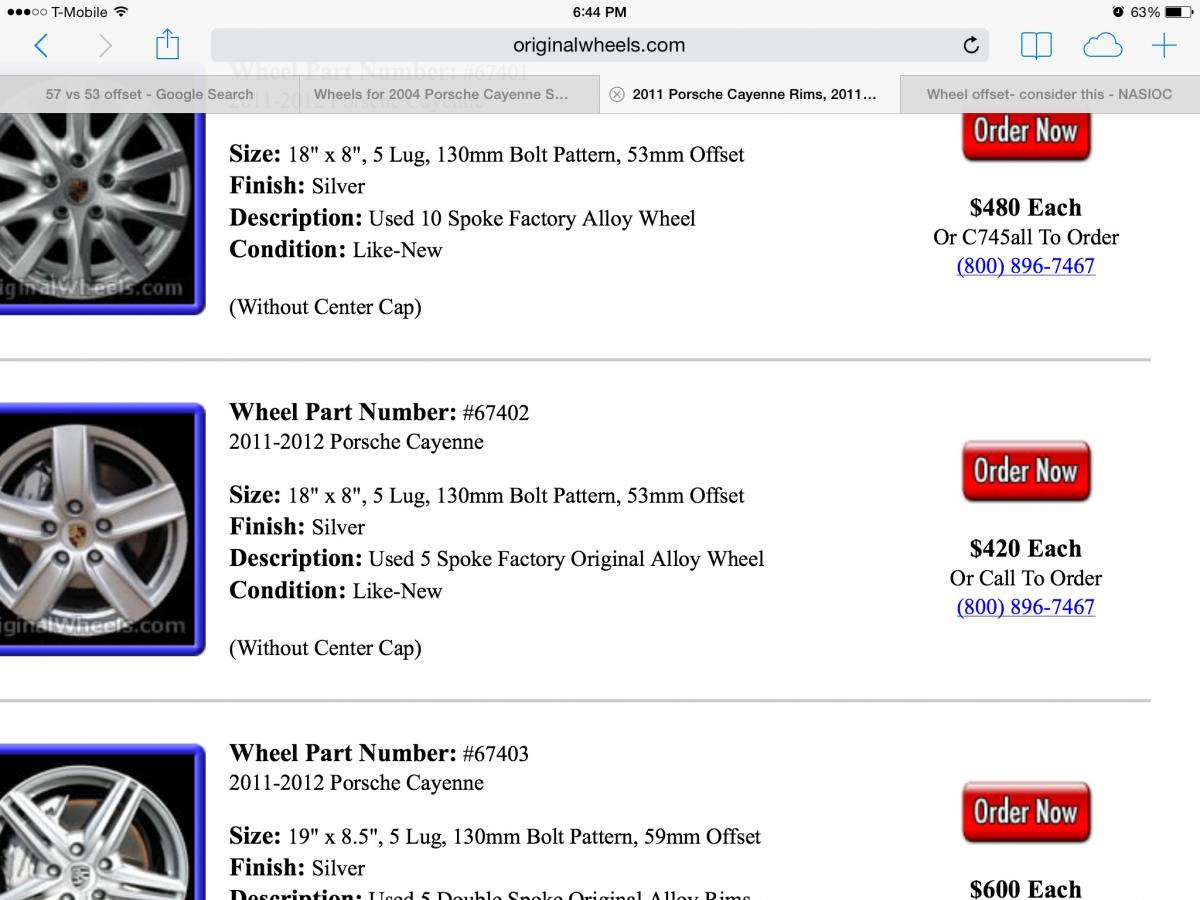Reload the current page
This screenshot has width=1200, height=900.
click(x=970, y=45)
